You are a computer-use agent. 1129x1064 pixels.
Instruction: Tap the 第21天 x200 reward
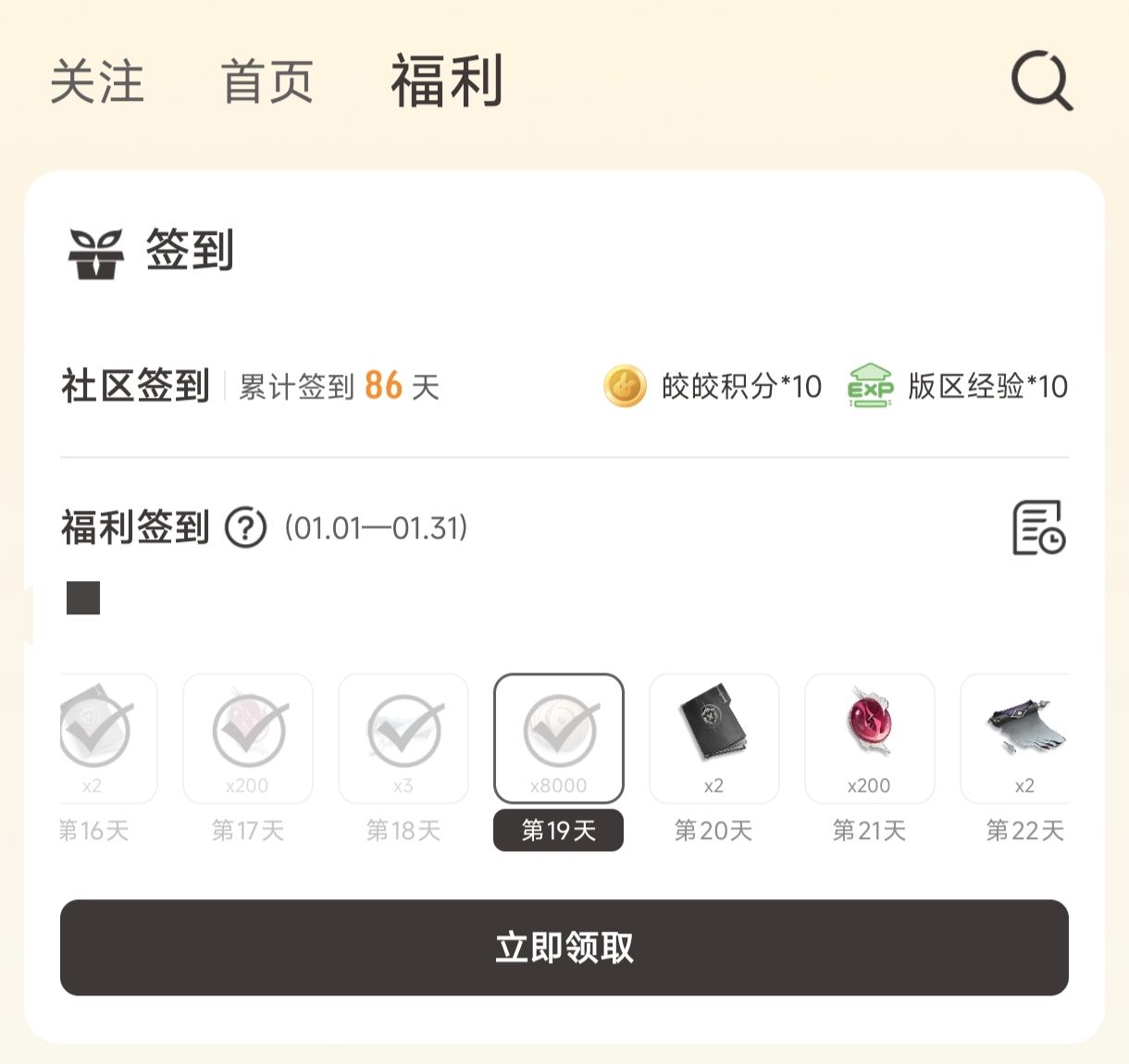tap(869, 738)
